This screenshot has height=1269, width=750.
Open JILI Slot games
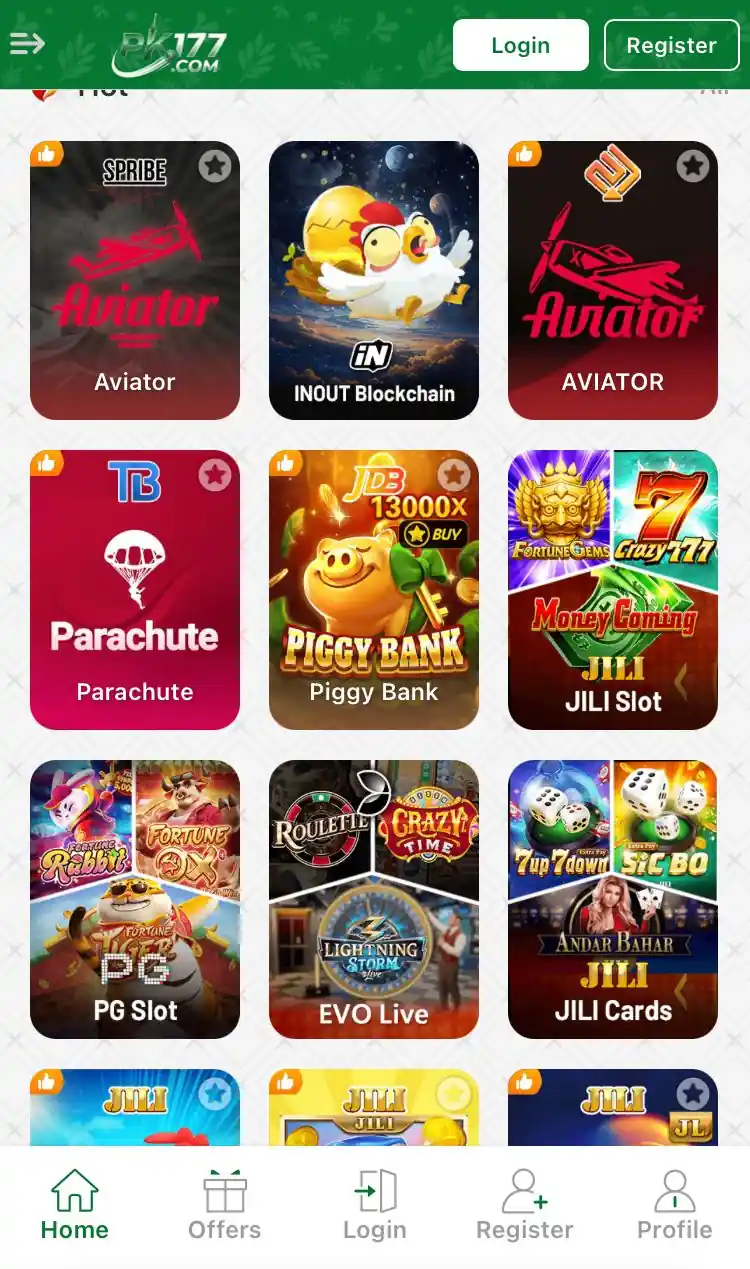(x=613, y=590)
